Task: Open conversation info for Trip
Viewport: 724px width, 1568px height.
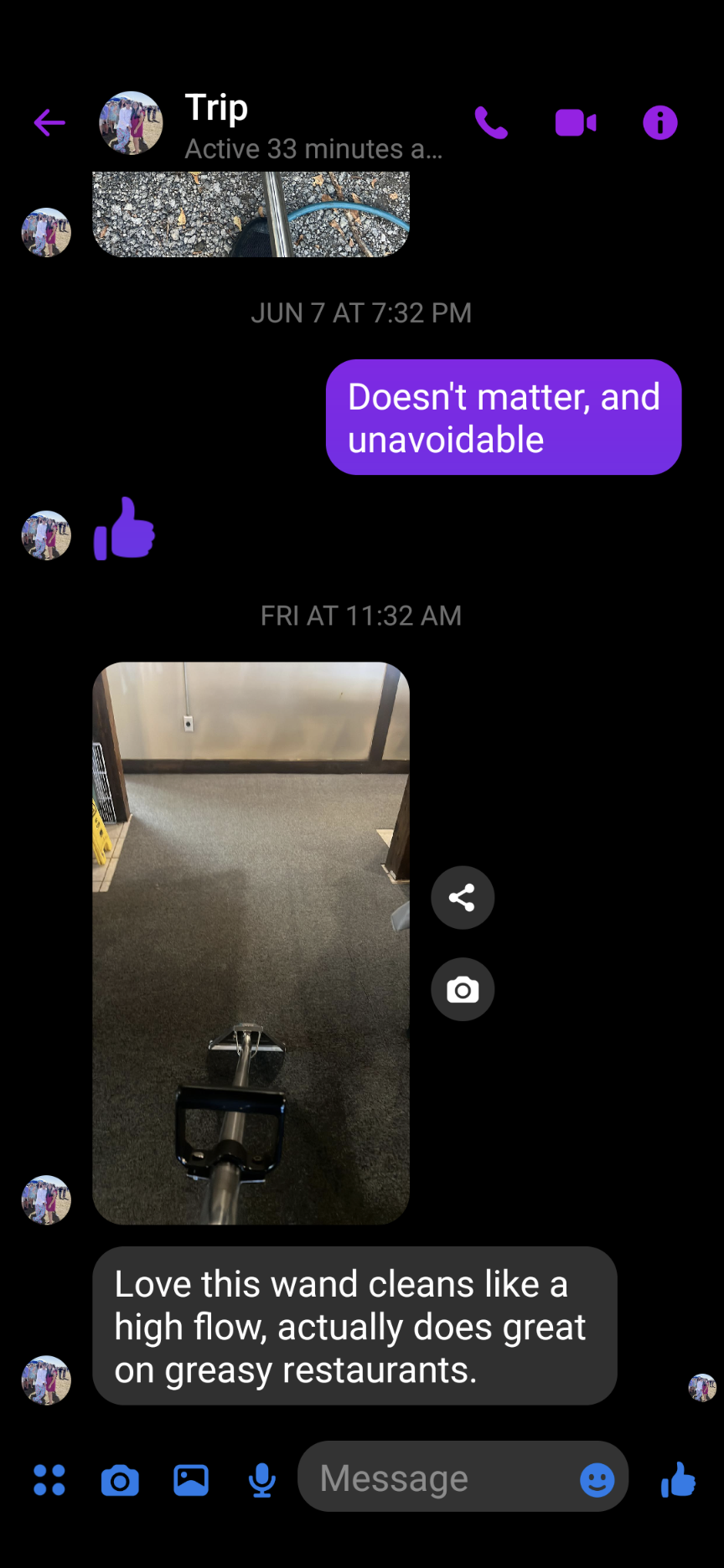Action: 659,123
